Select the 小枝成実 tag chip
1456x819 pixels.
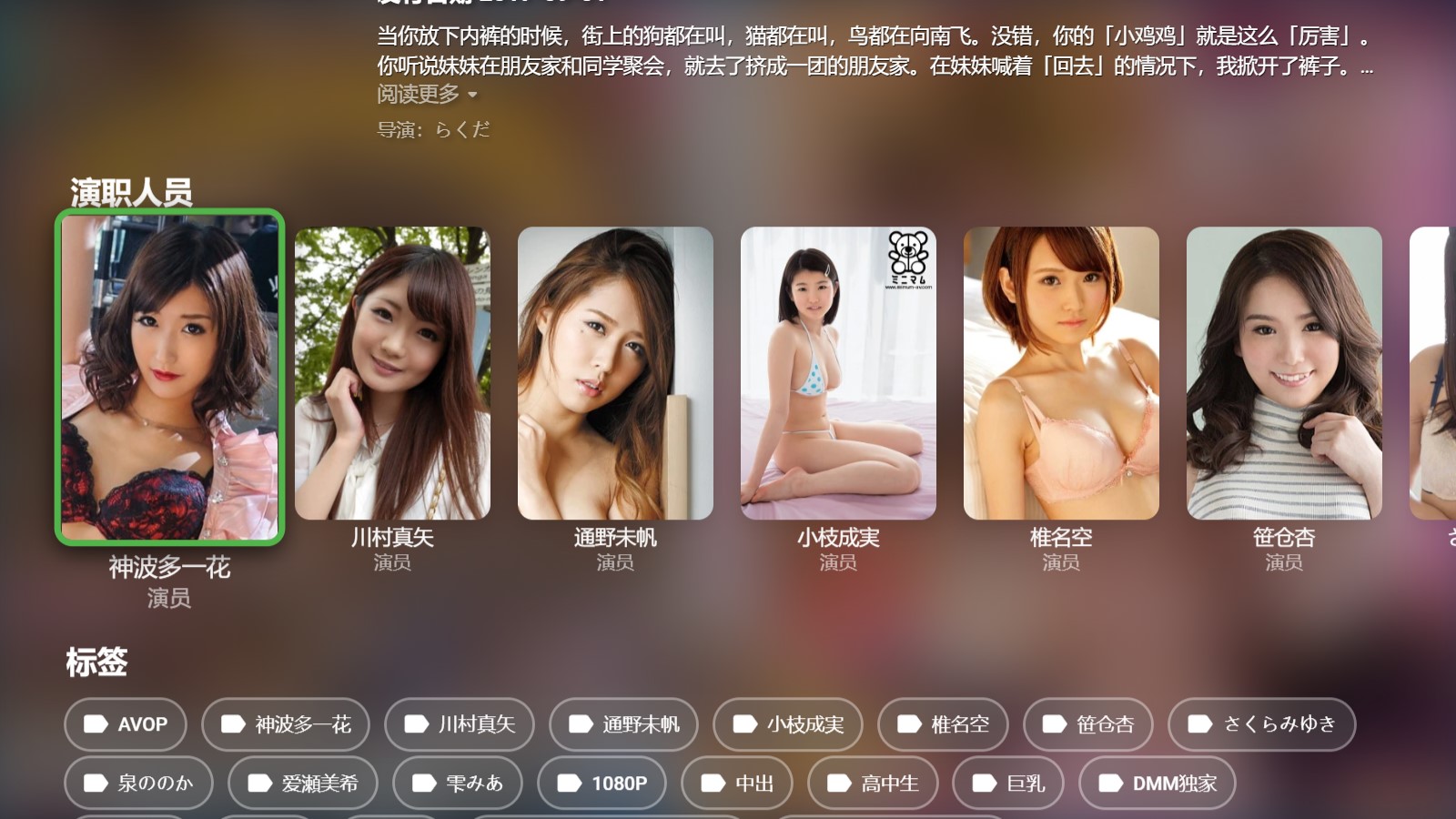[788, 724]
